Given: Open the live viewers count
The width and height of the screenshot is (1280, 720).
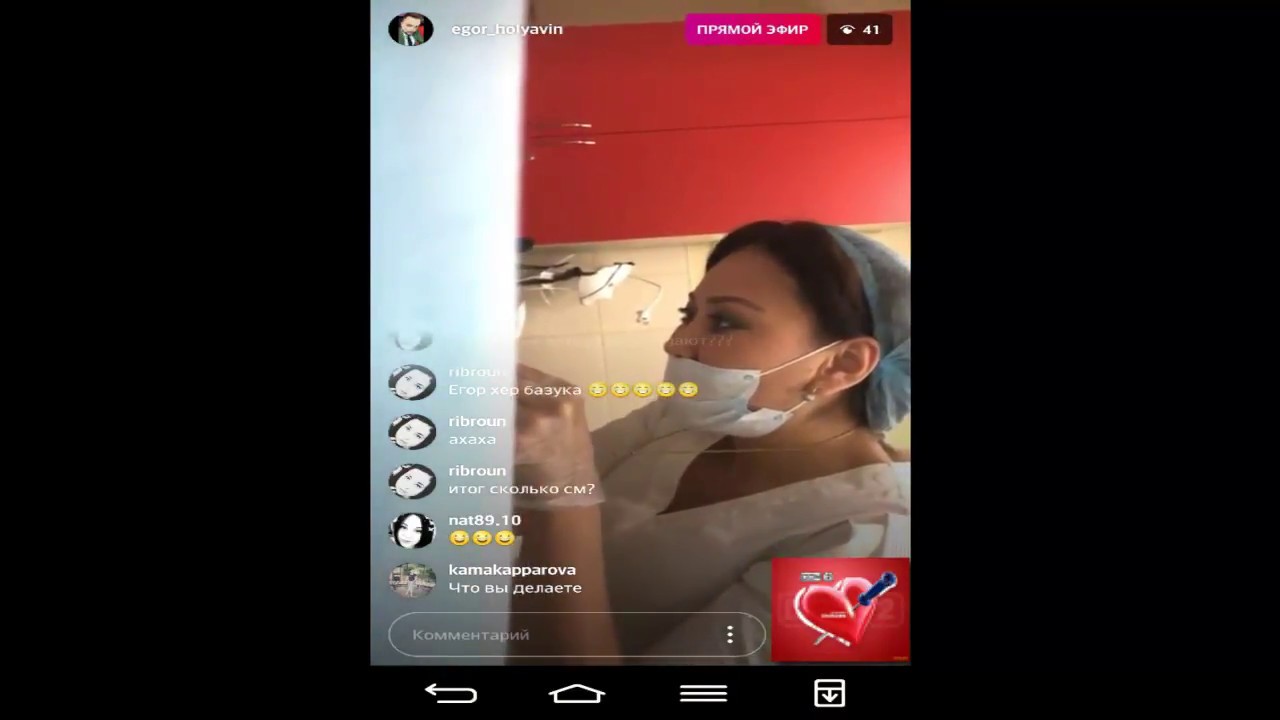Looking at the screenshot, I should (860, 29).
